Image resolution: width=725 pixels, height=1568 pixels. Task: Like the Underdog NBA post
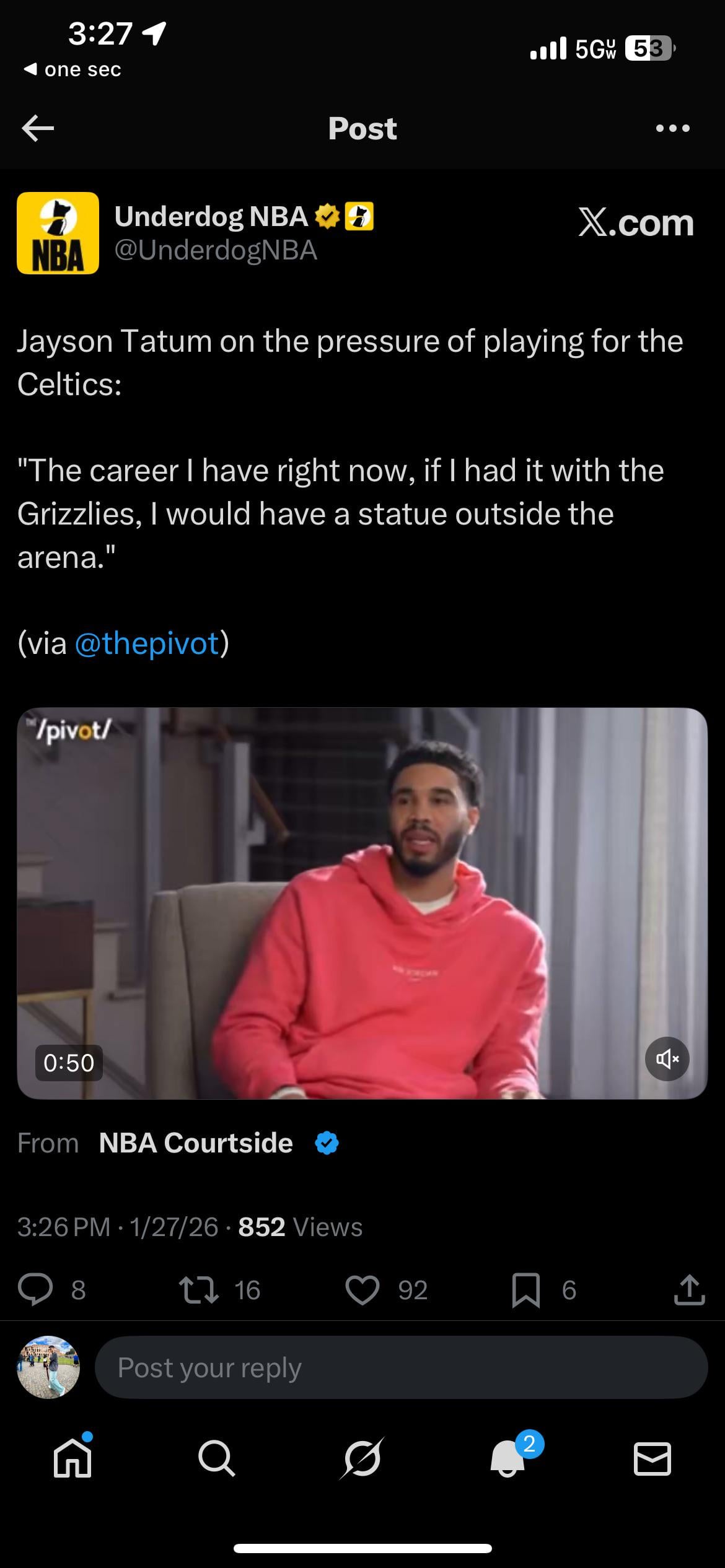click(362, 1291)
